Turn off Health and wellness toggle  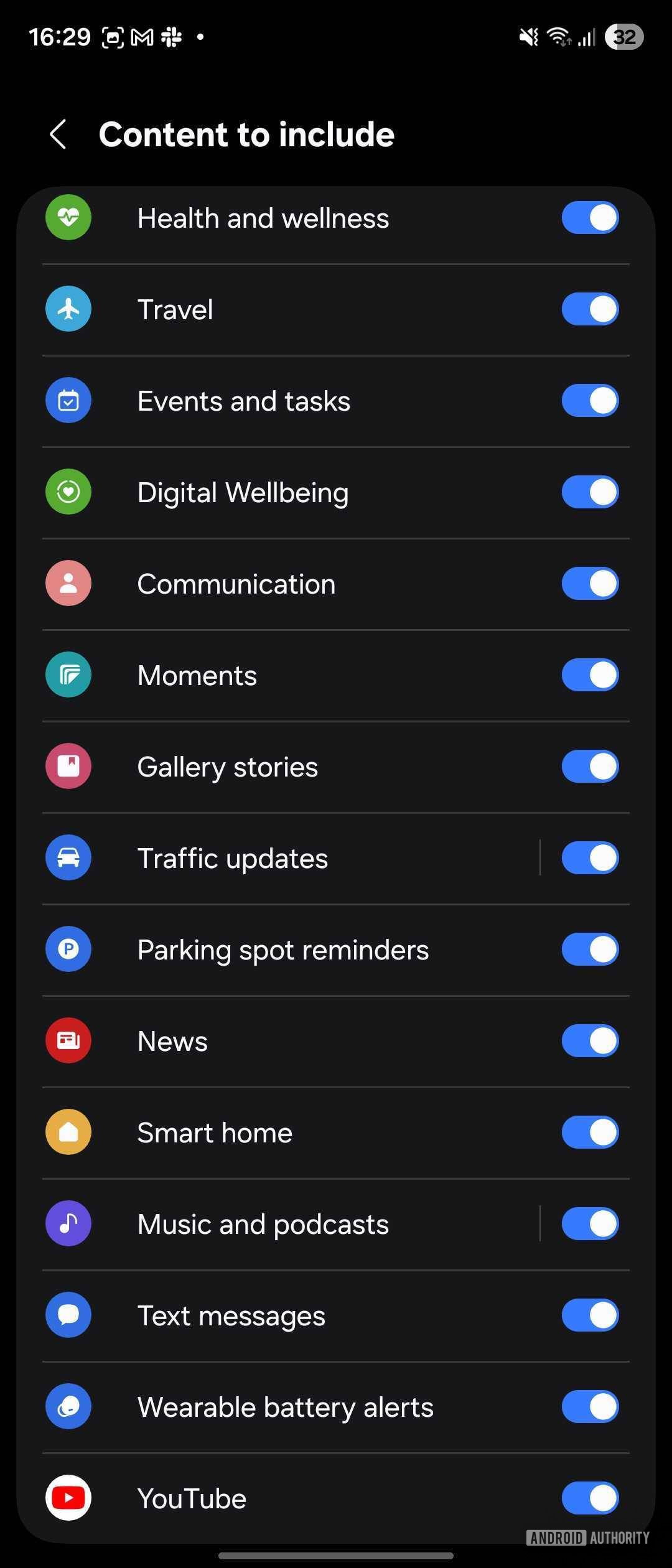pos(590,218)
